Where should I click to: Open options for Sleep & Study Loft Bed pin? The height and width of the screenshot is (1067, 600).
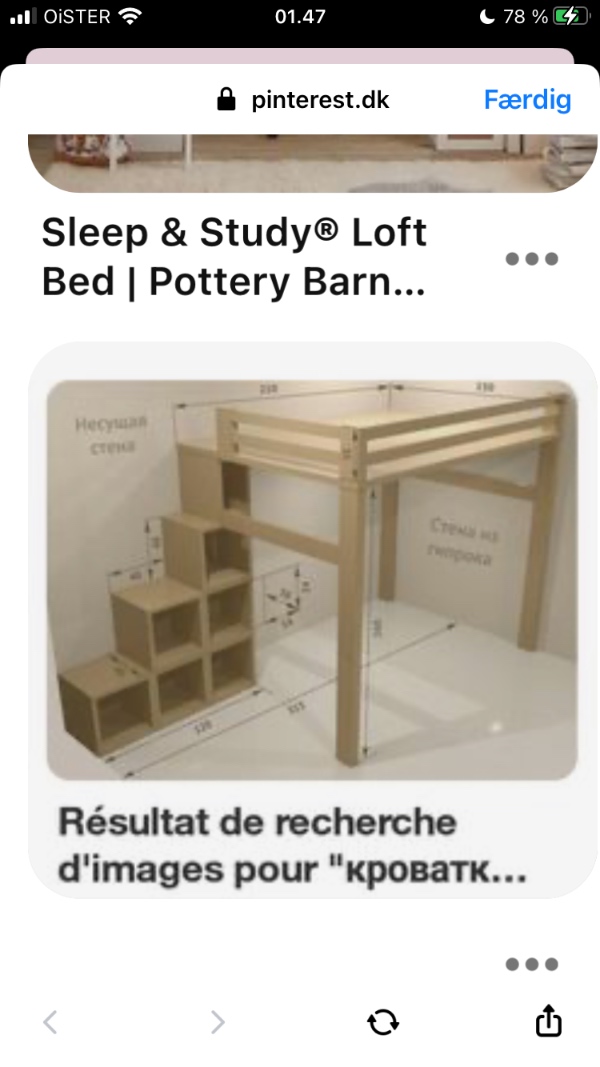531,259
